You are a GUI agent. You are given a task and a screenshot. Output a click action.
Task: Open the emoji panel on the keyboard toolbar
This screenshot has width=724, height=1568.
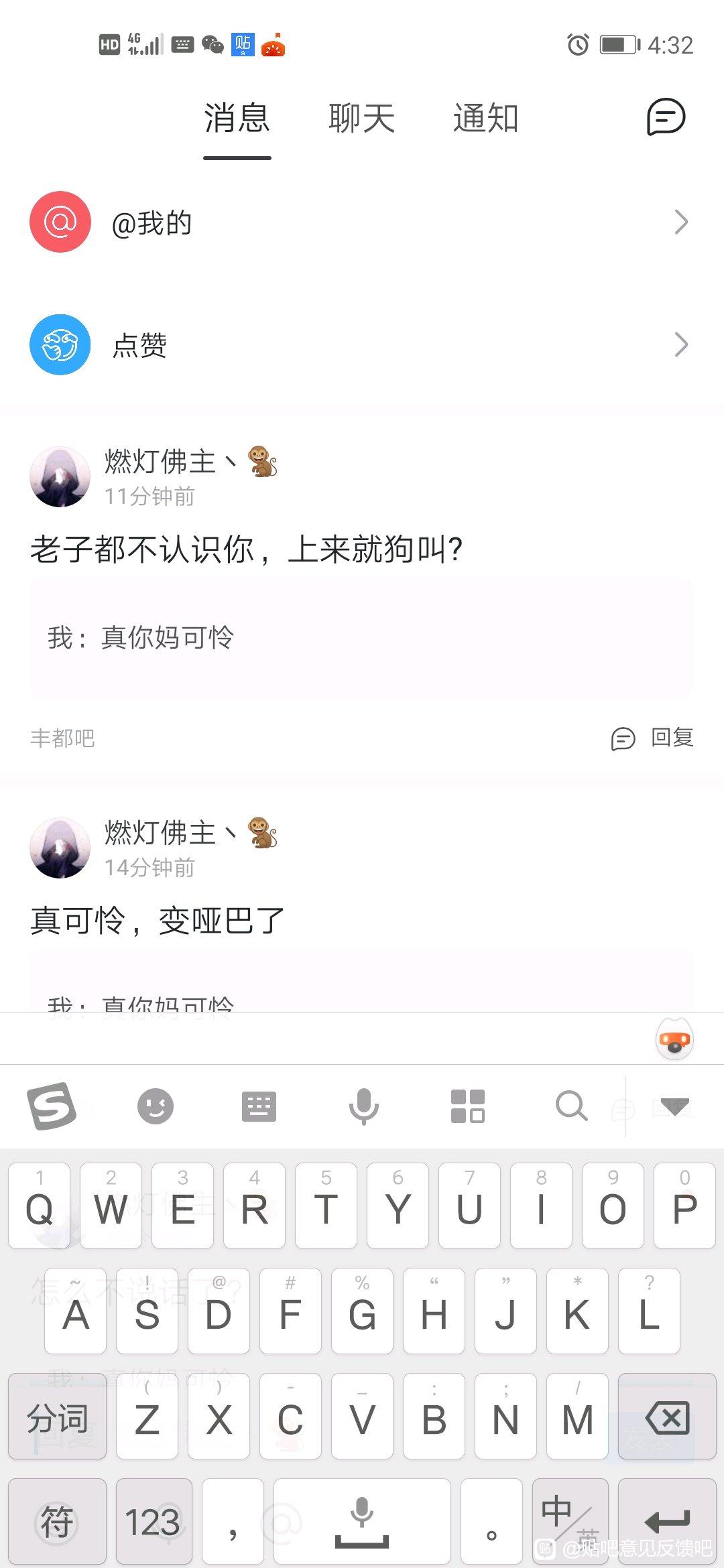(x=156, y=1106)
